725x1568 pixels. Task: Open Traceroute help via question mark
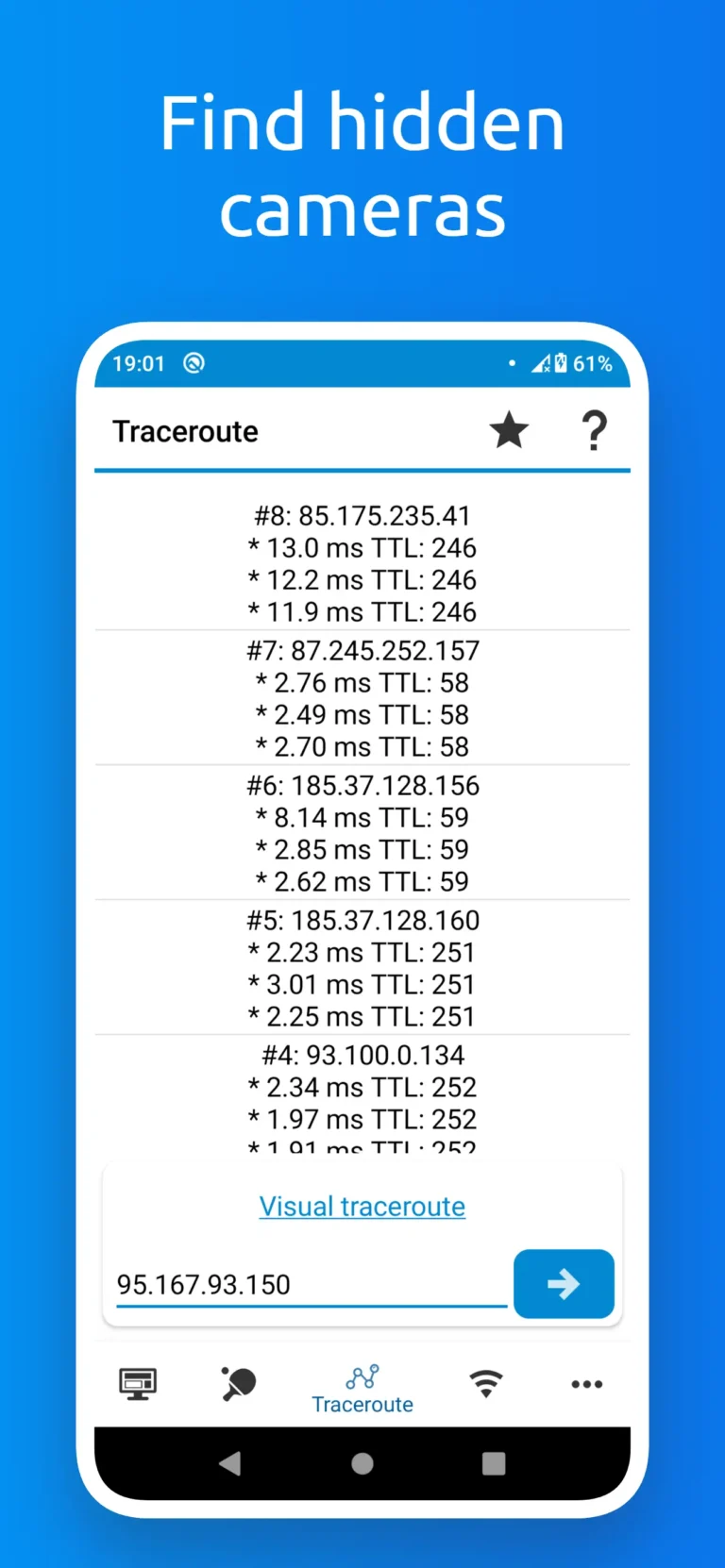pos(595,431)
